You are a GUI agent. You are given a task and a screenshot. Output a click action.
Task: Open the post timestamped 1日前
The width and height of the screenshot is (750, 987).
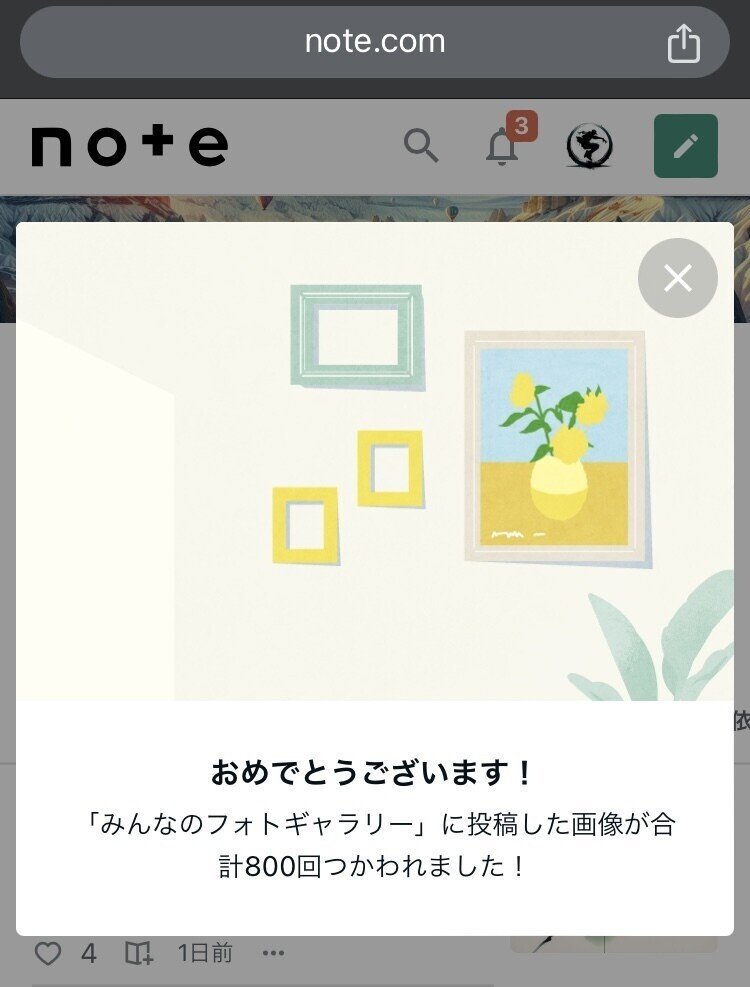pyautogui.click(x=202, y=953)
